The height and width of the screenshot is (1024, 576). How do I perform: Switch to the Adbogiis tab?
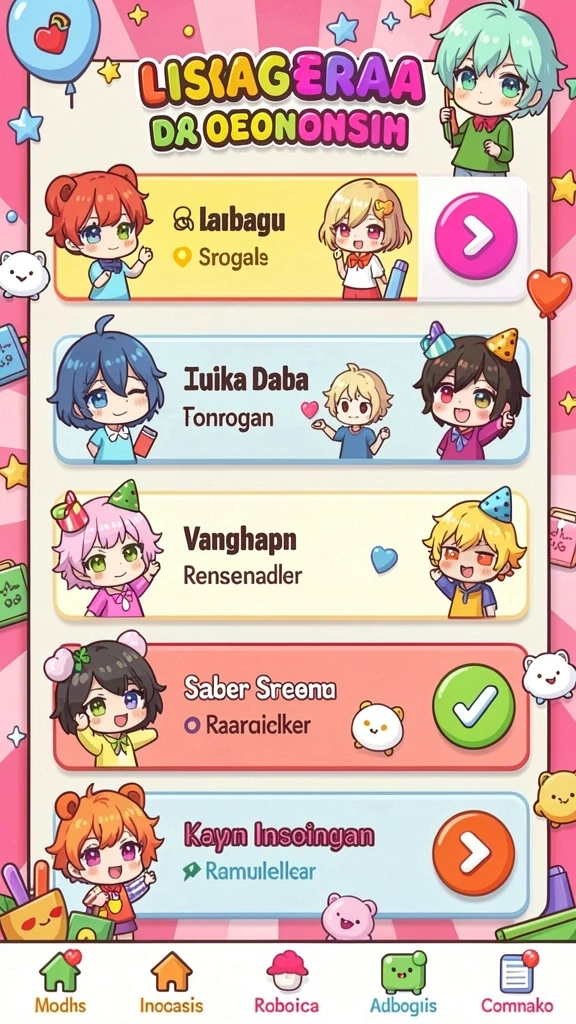click(403, 982)
